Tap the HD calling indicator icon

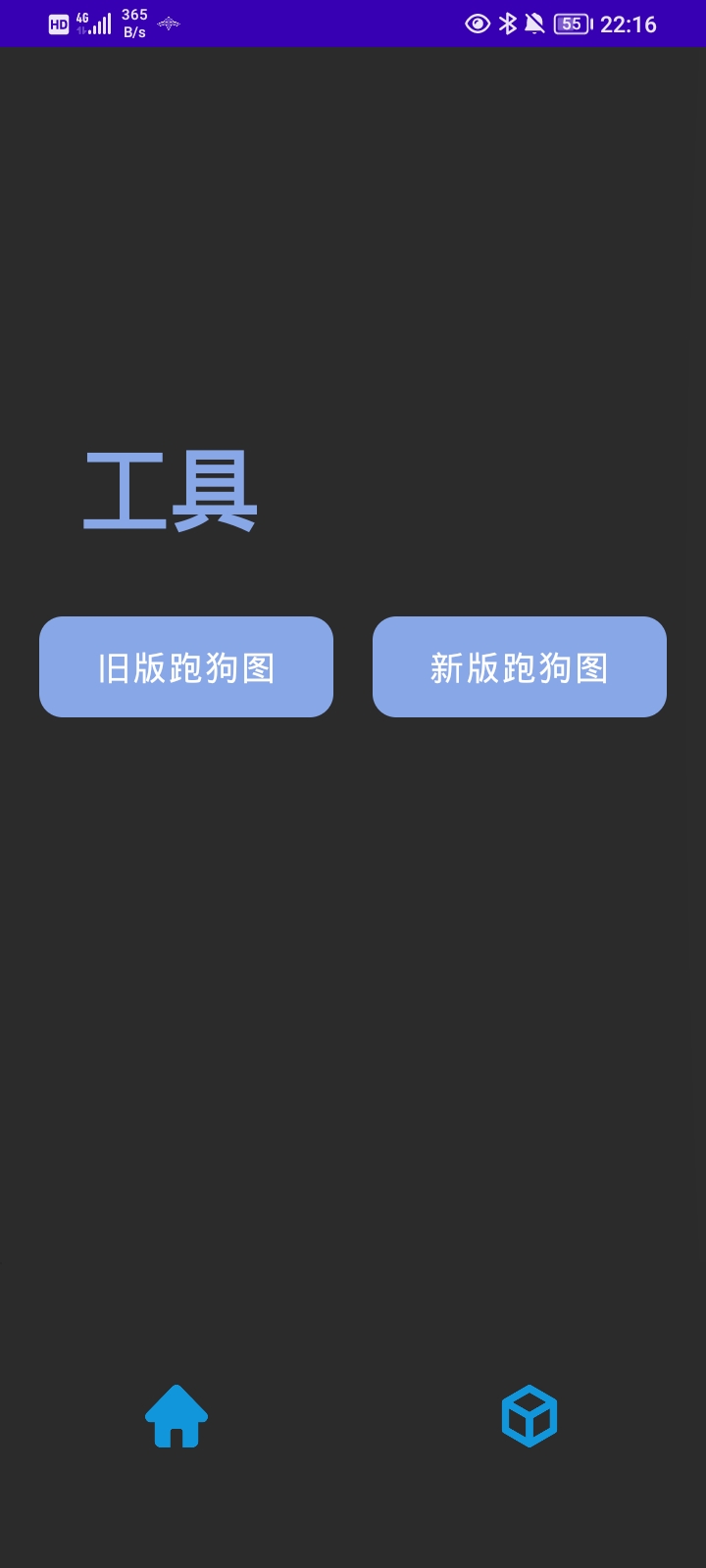pyautogui.click(x=58, y=24)
